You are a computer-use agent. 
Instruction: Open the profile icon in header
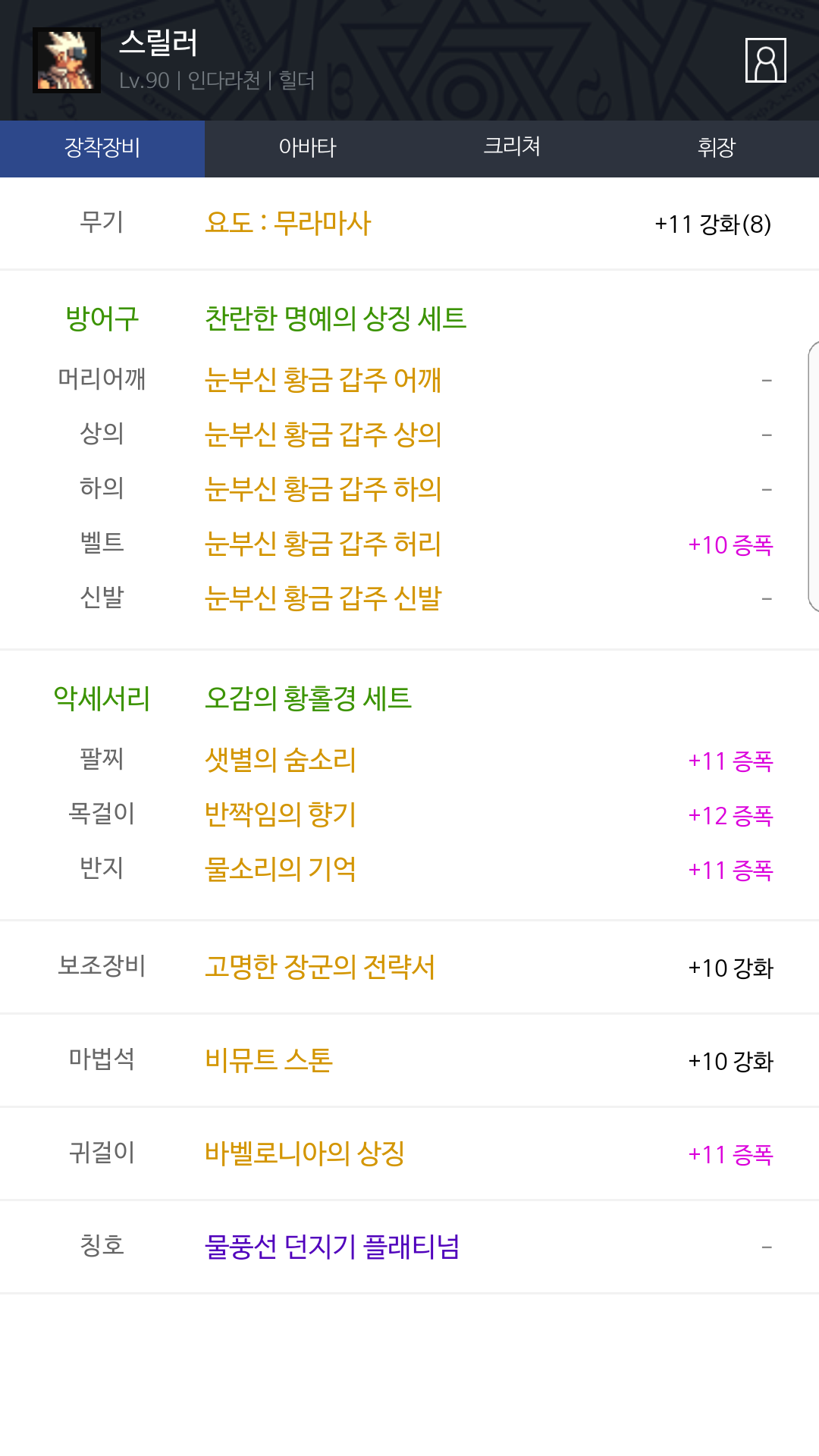pos(765,60)
